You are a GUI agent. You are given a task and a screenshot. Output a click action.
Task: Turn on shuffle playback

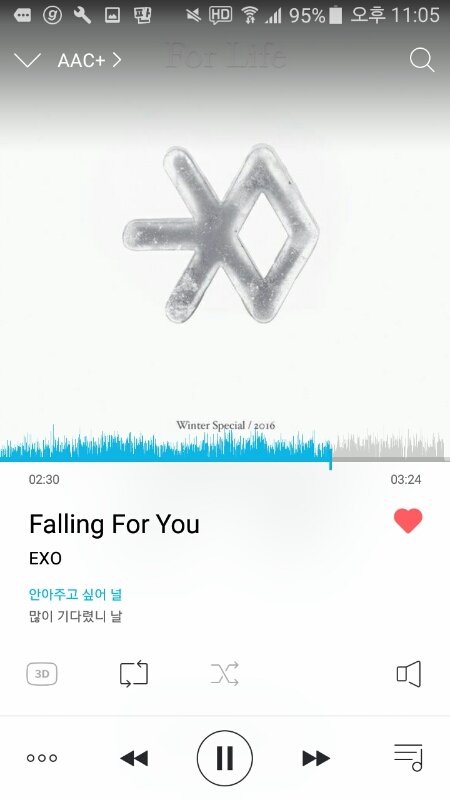[224, 674]
